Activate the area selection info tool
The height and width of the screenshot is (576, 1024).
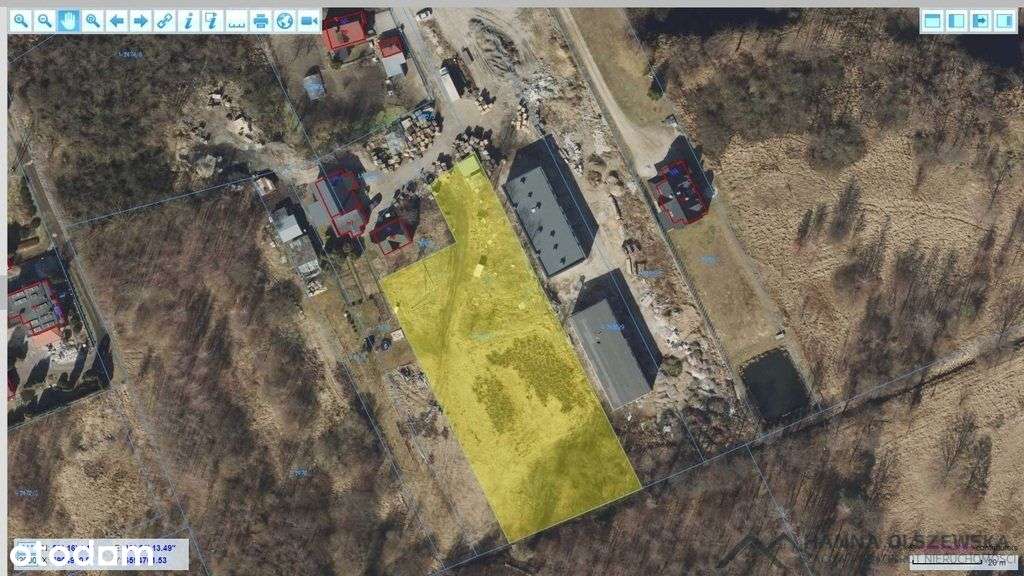[x=212, y=20]
